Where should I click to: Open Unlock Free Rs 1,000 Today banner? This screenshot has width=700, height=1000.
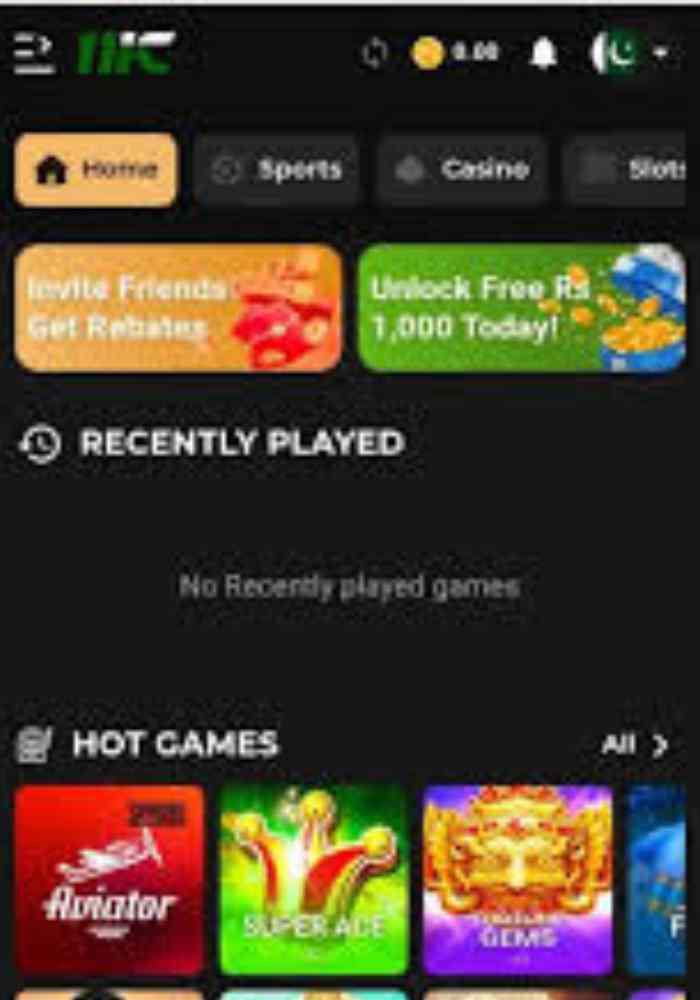point(521,308)
